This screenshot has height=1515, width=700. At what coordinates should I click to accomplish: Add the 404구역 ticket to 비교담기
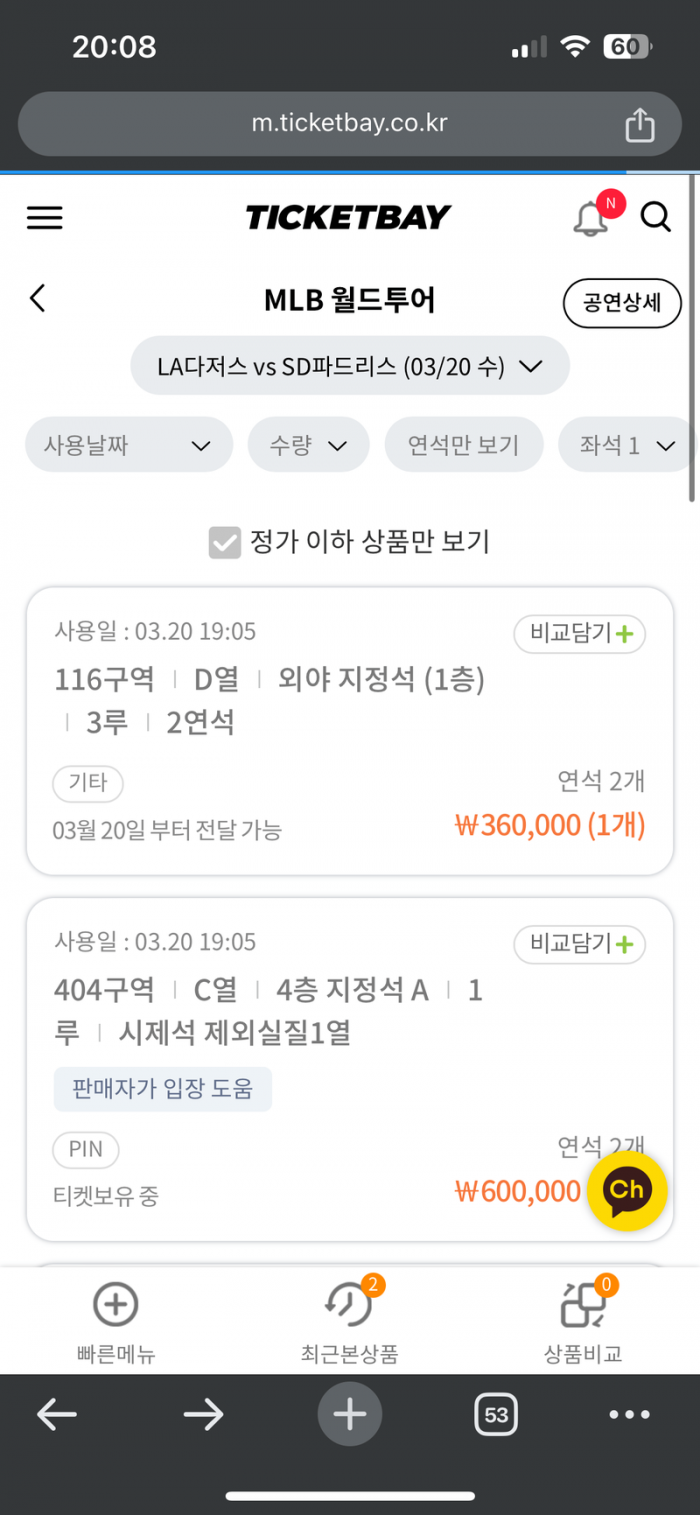click(x=580, y=944)
